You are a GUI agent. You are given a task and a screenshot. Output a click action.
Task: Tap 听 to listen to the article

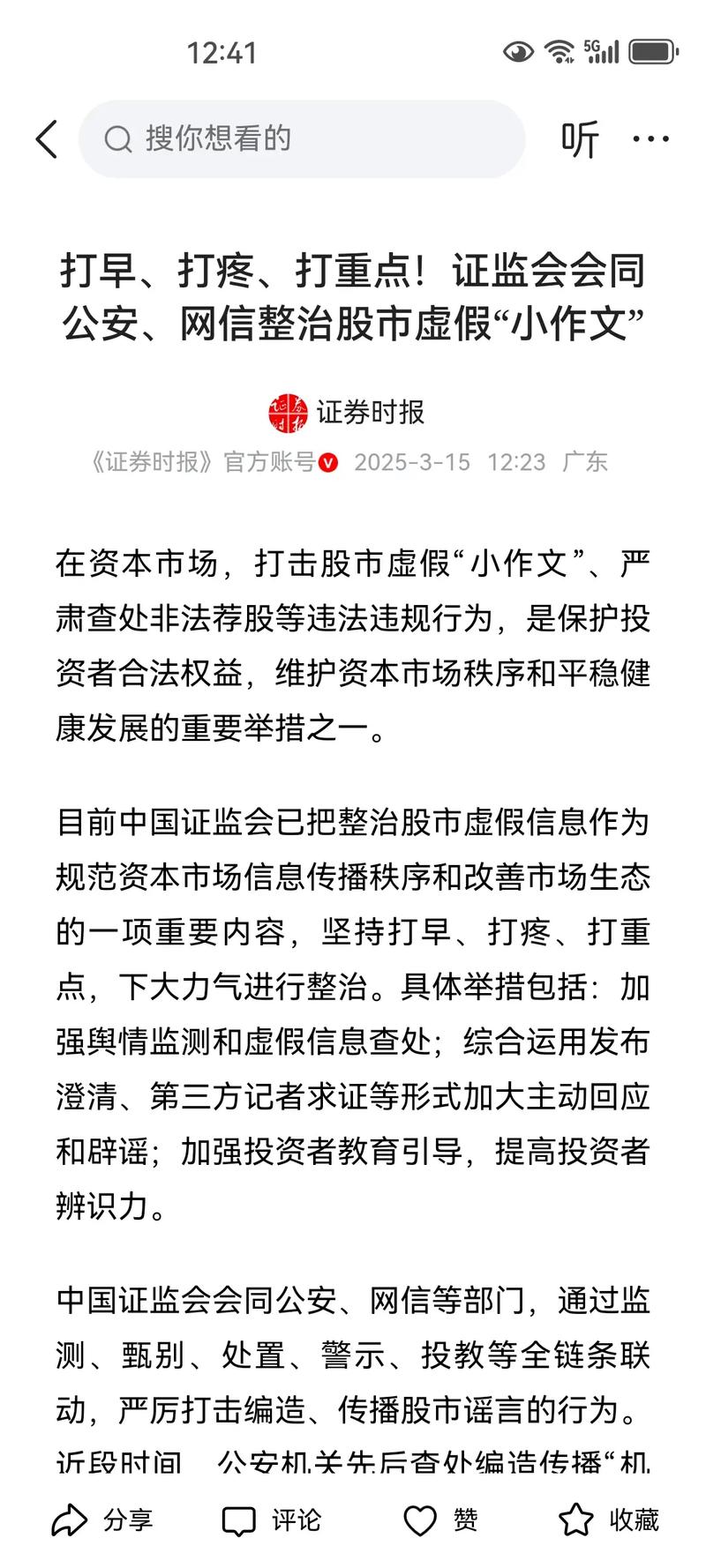580,139
